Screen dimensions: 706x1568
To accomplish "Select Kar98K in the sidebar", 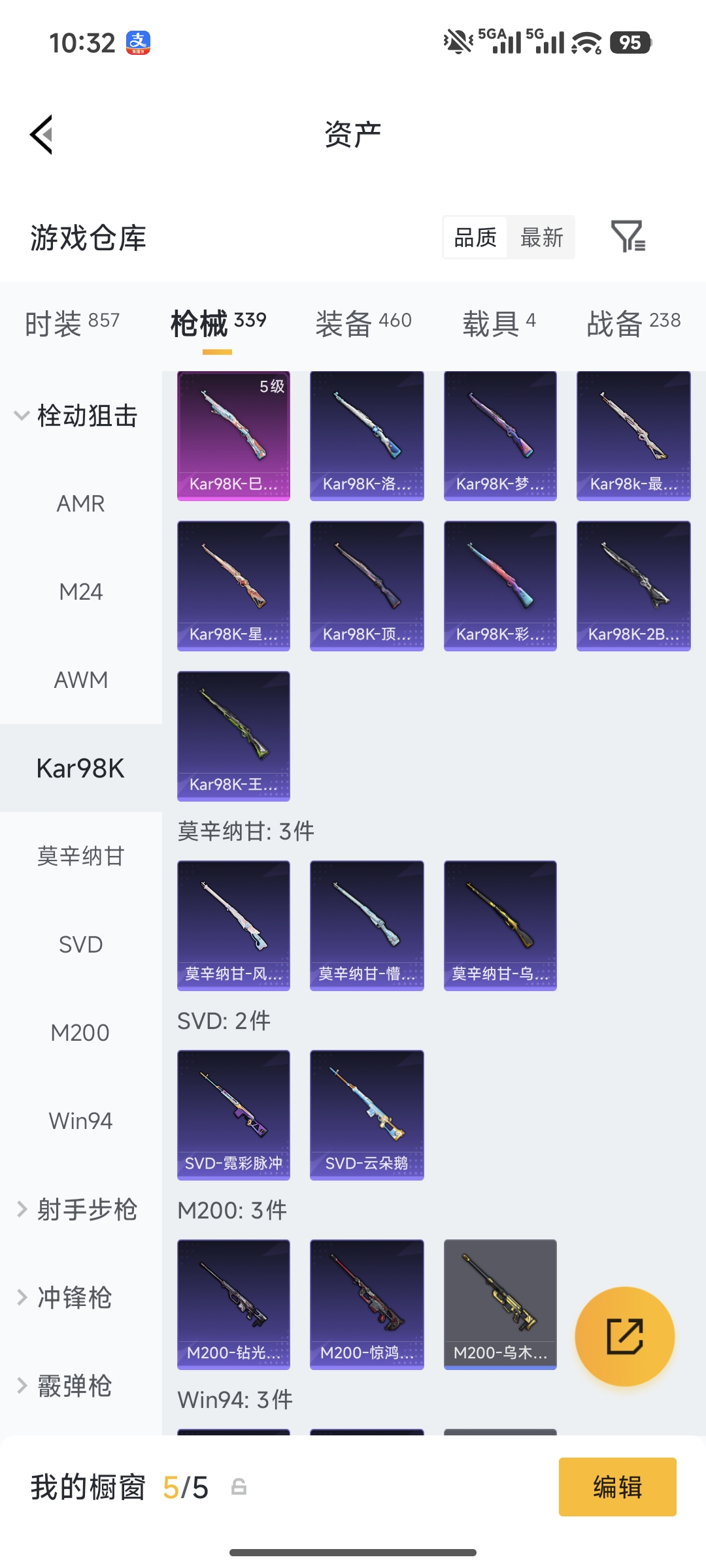I will coord(80,769).
